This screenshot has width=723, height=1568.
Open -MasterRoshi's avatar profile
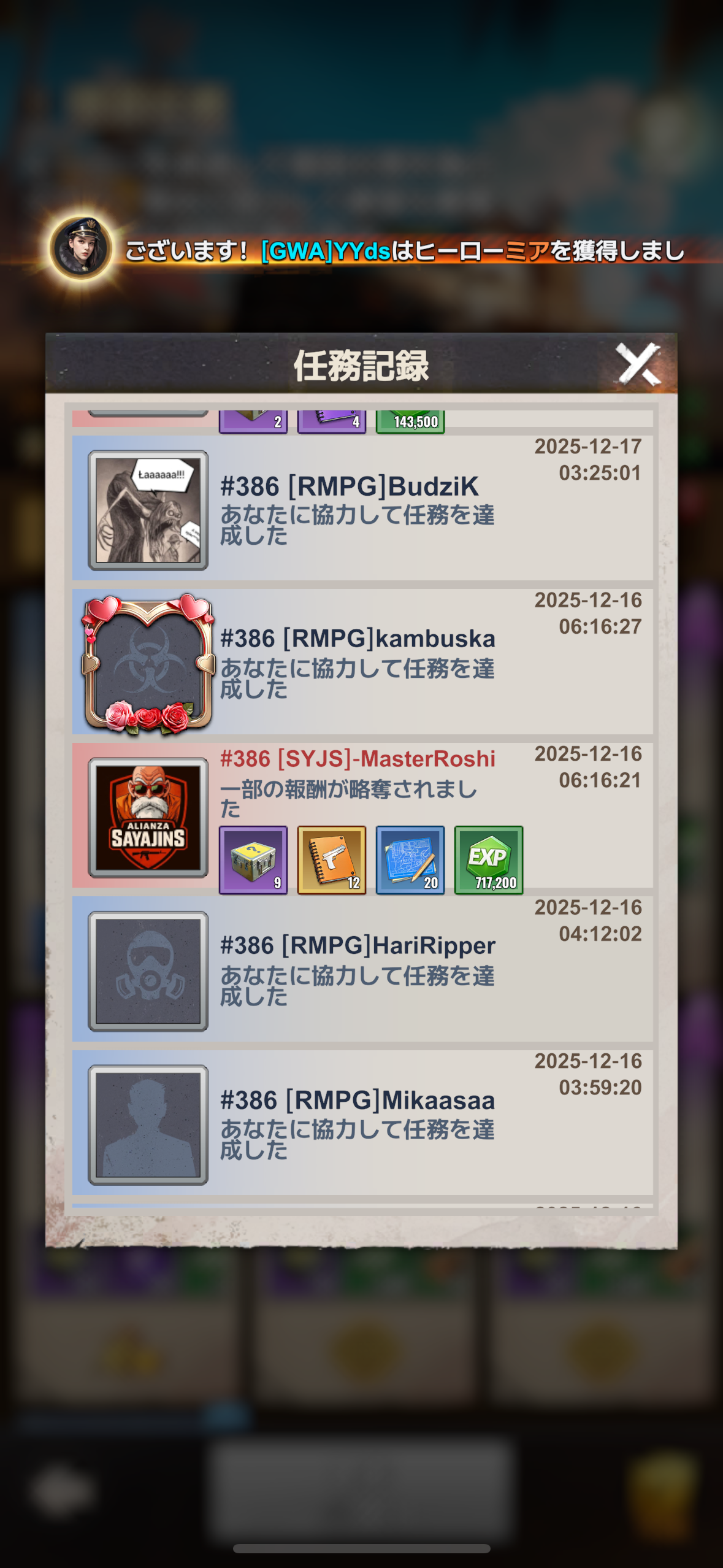(148, 817)
